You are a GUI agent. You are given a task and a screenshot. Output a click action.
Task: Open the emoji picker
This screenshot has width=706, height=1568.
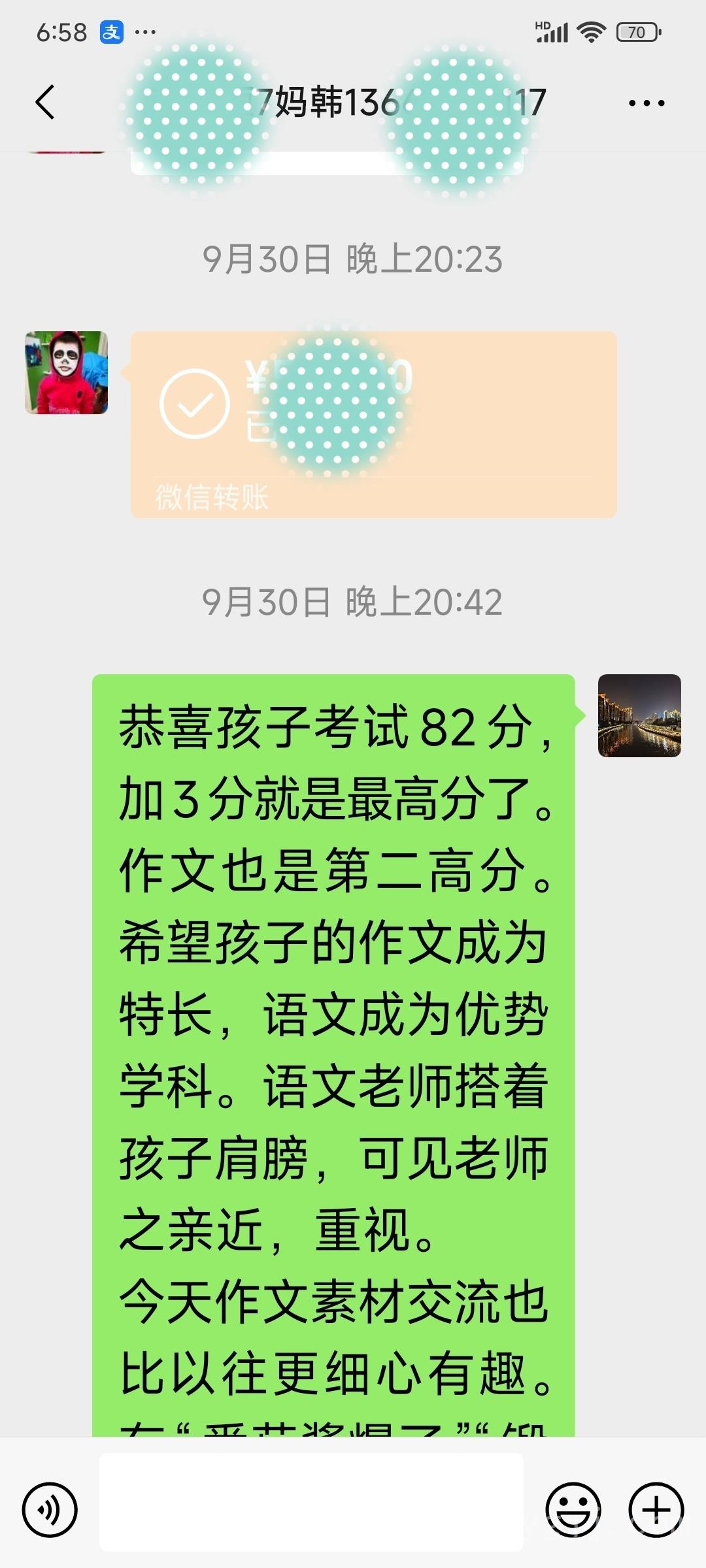(x=573, y=1510)
